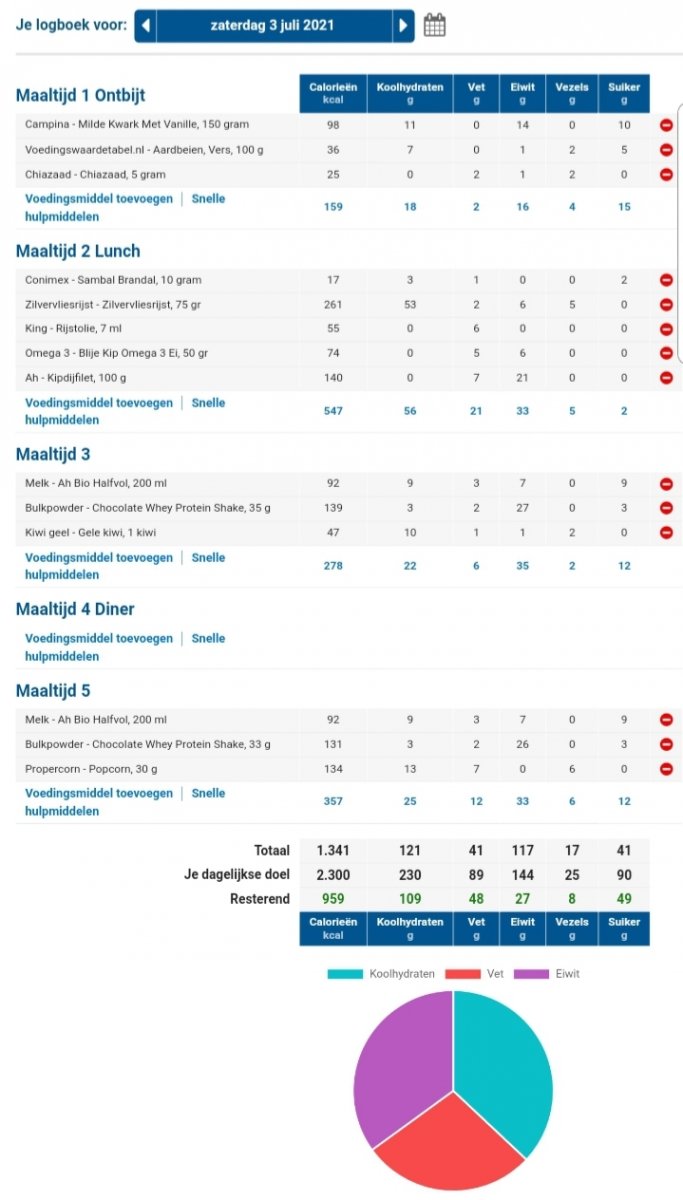Add a food item to Maaltijd 3

(99, 558)
